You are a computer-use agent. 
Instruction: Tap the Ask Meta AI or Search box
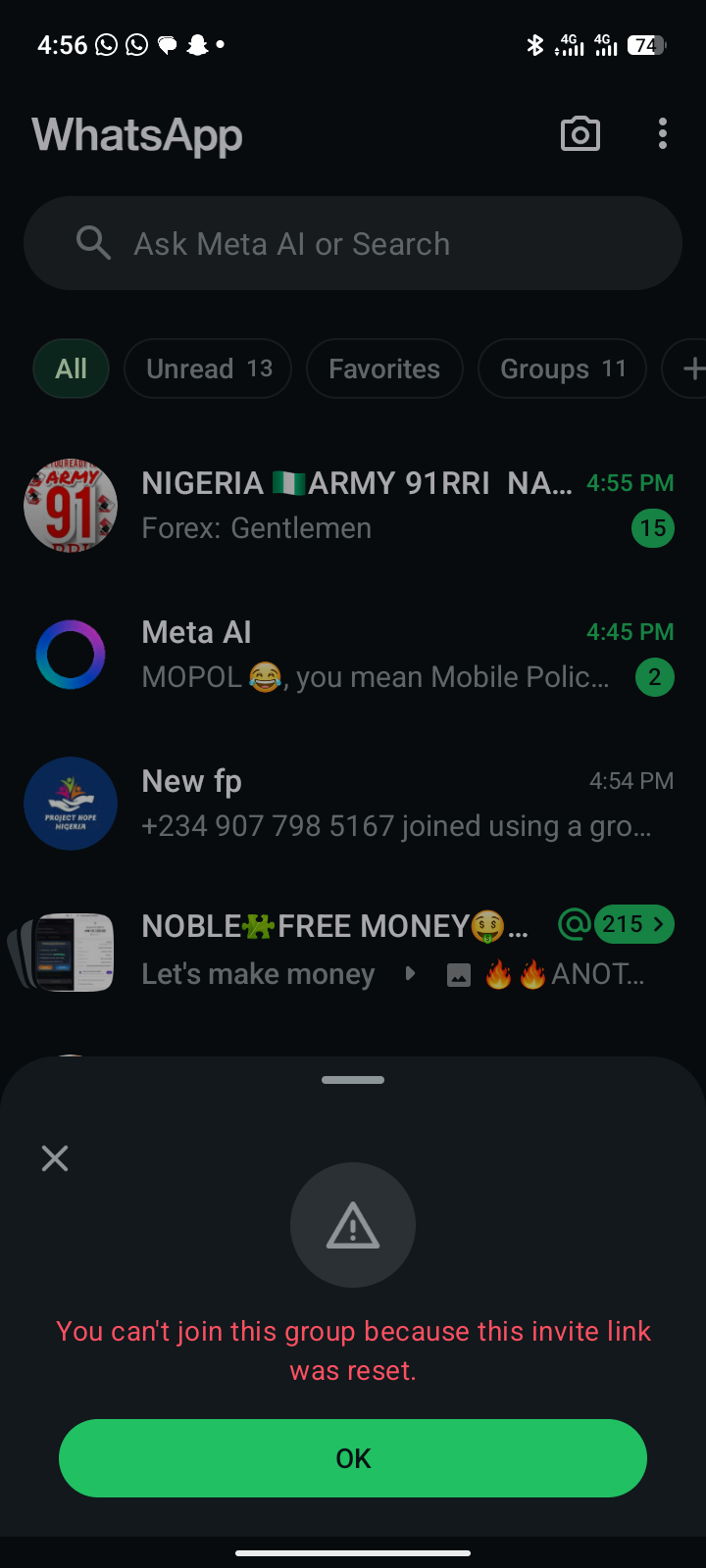point(353,243)
